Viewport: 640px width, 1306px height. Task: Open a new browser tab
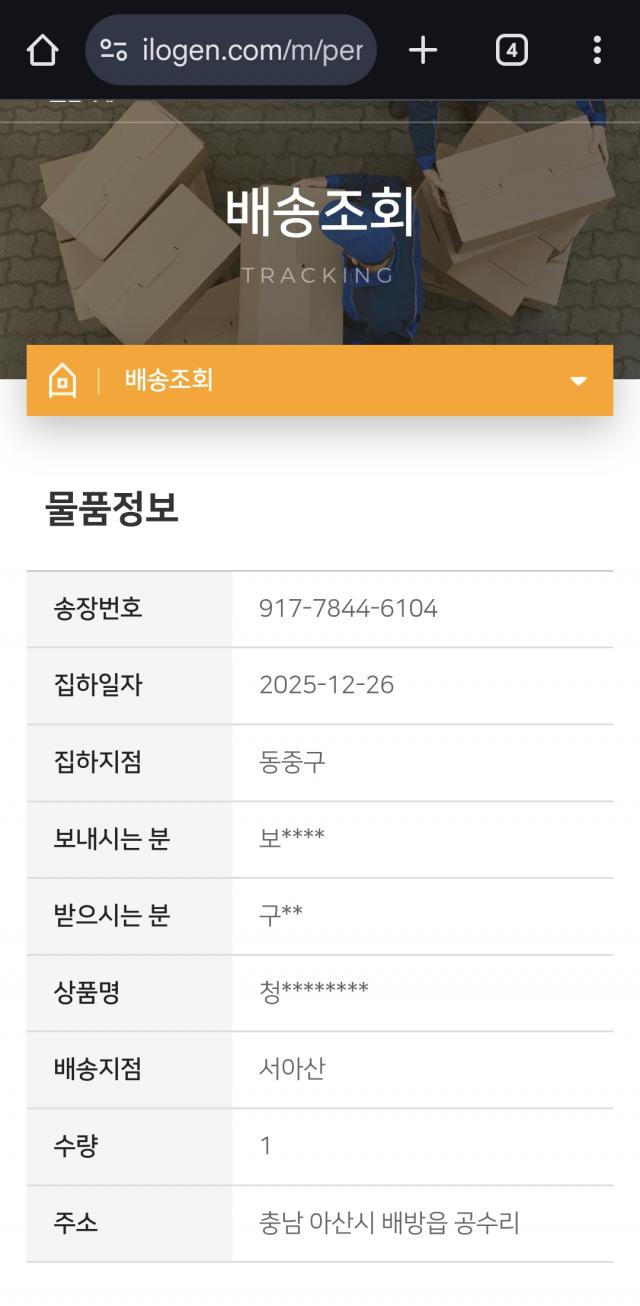[x=423, y=50]
